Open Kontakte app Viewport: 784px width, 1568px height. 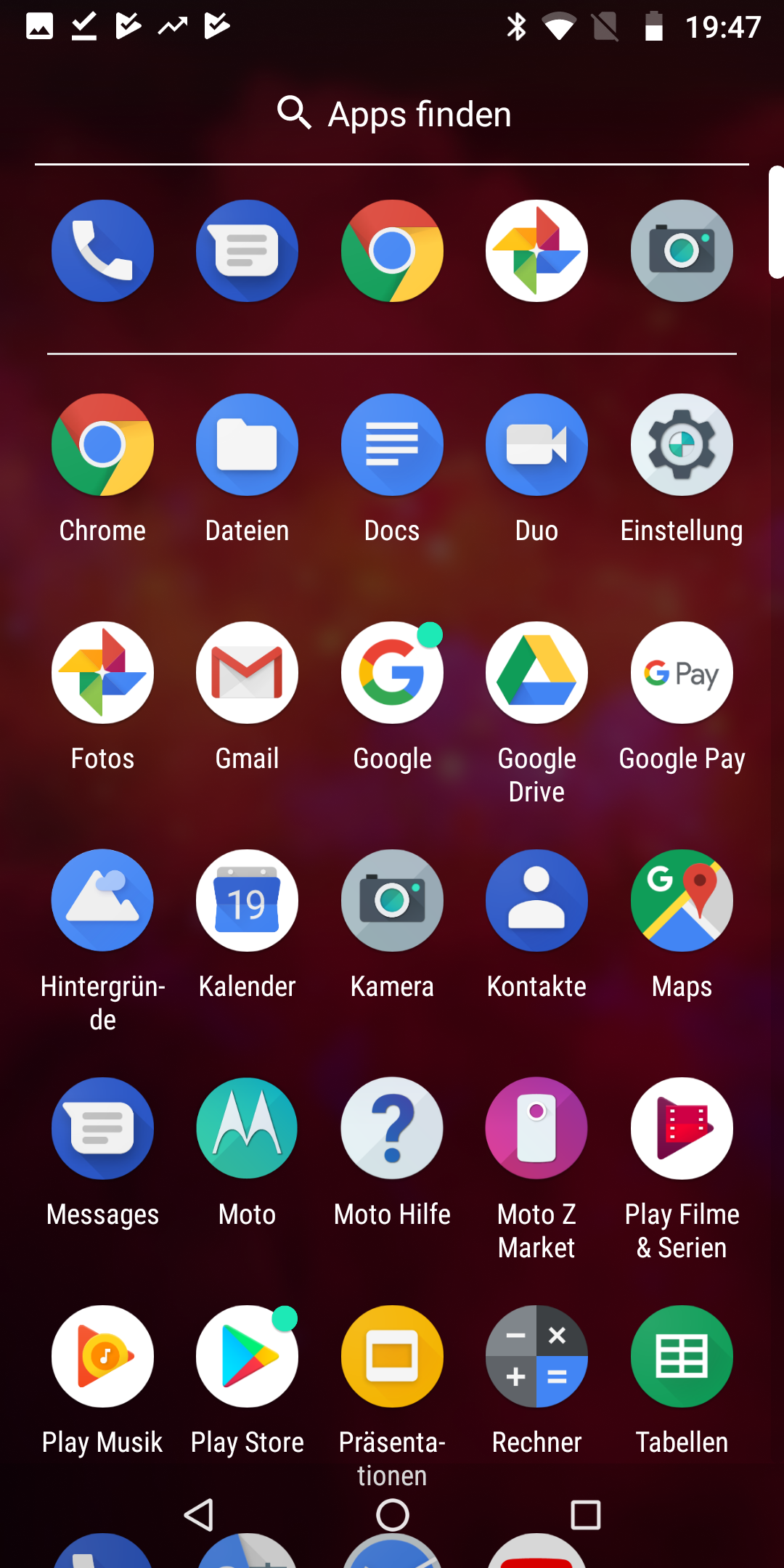[536, 901]
